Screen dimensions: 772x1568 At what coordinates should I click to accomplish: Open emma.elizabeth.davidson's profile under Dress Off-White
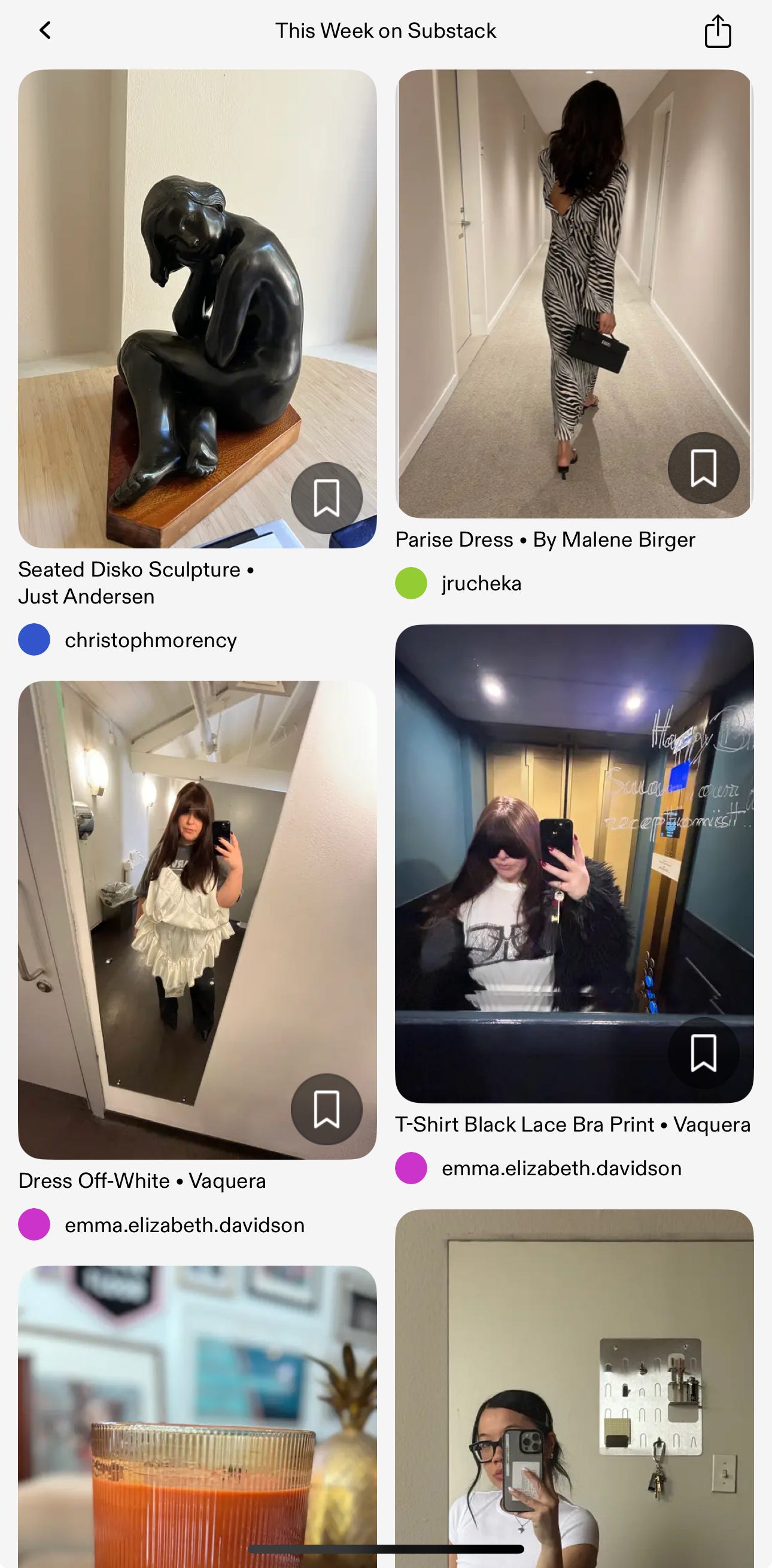[184, 1225]
